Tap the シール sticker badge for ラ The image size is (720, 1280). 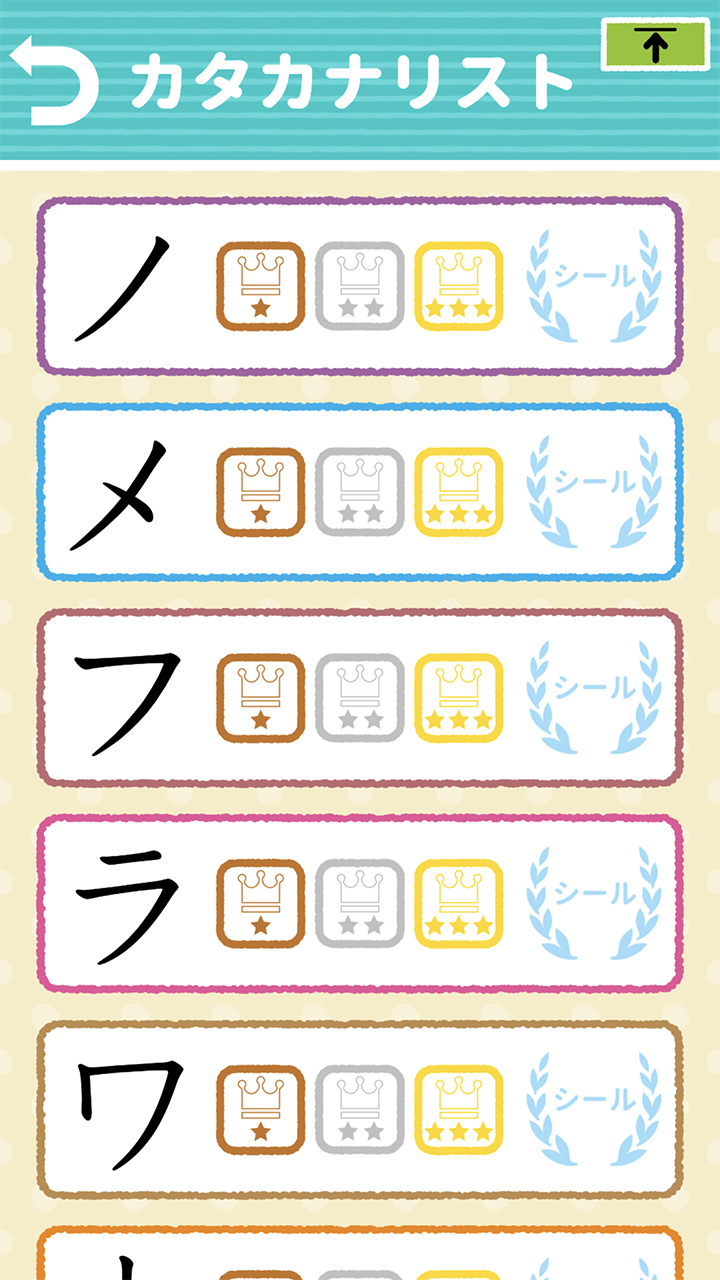[594, 904]
